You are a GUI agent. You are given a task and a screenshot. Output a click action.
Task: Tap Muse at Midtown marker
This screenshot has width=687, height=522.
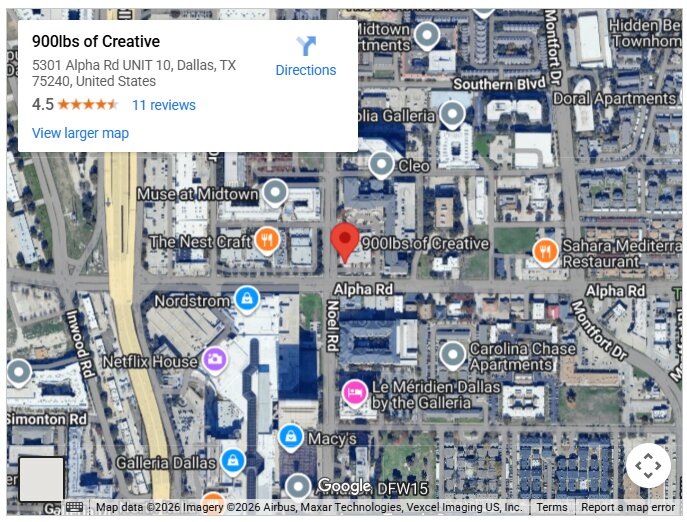coord(275,192)
